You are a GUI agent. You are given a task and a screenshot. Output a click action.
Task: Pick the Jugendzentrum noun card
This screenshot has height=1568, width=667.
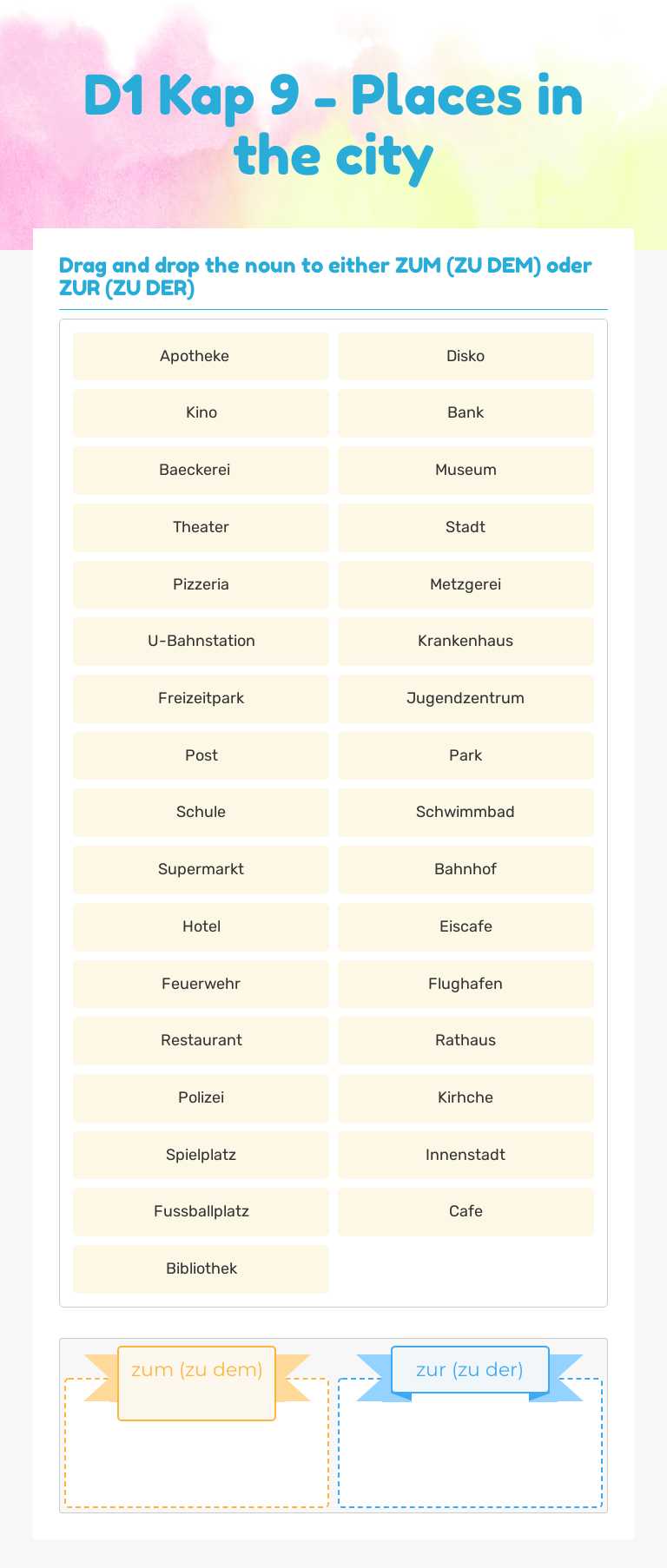click(x=466, y=698)
